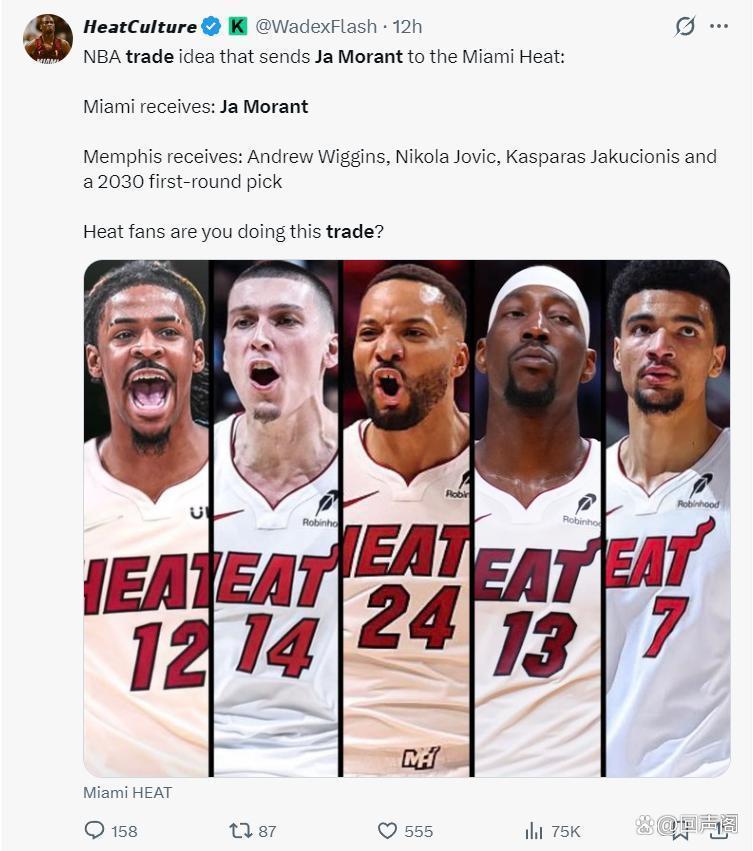
Task: Open the post's overflow menu
Action: (x=719, y=26)
